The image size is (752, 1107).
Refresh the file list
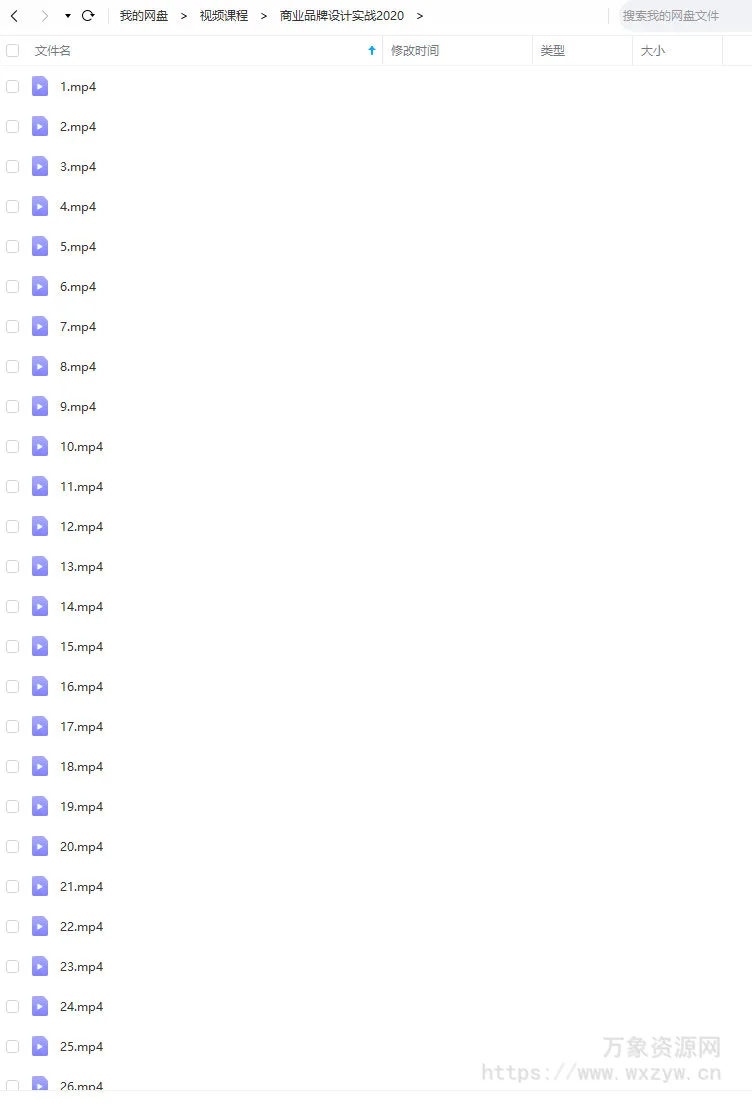88,16
